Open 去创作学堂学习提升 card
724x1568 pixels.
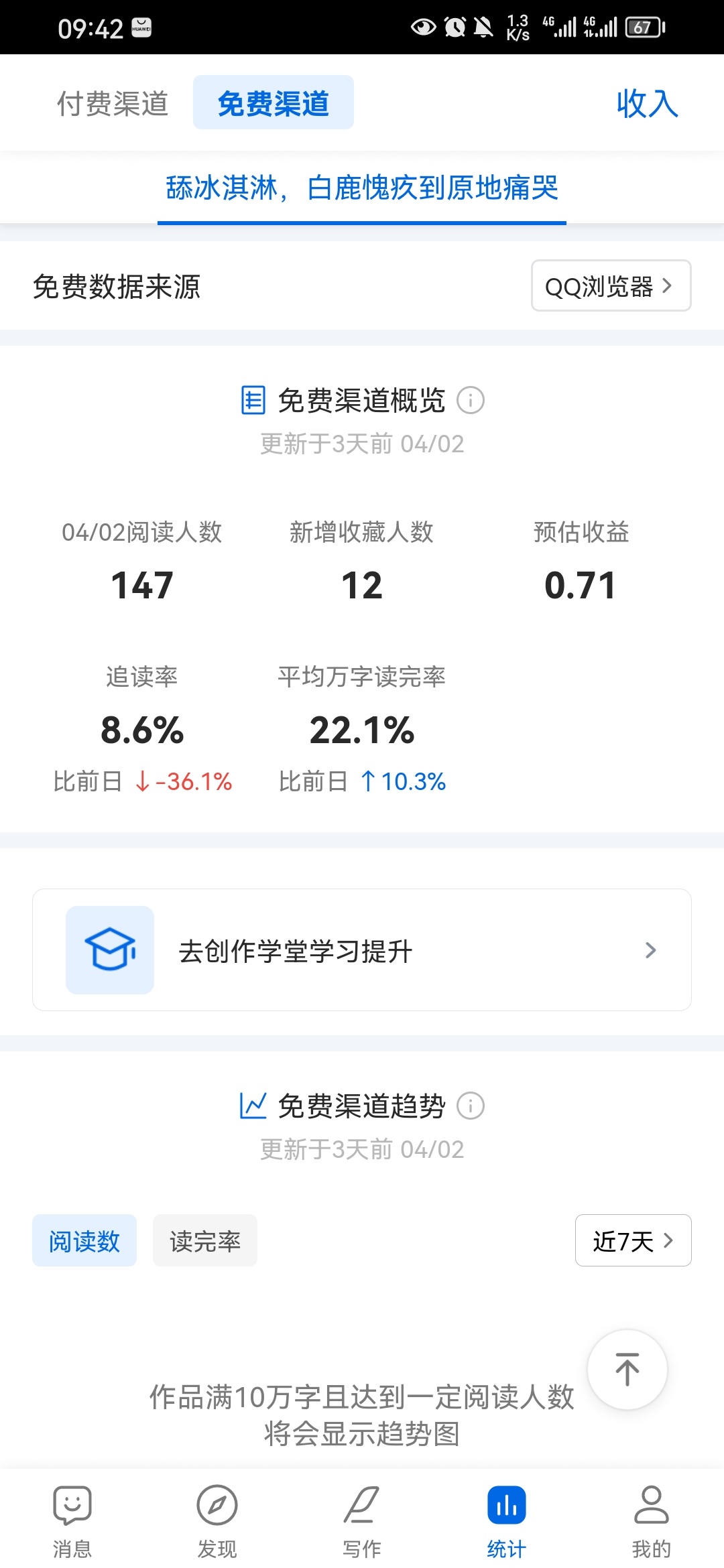click(362, 950)
